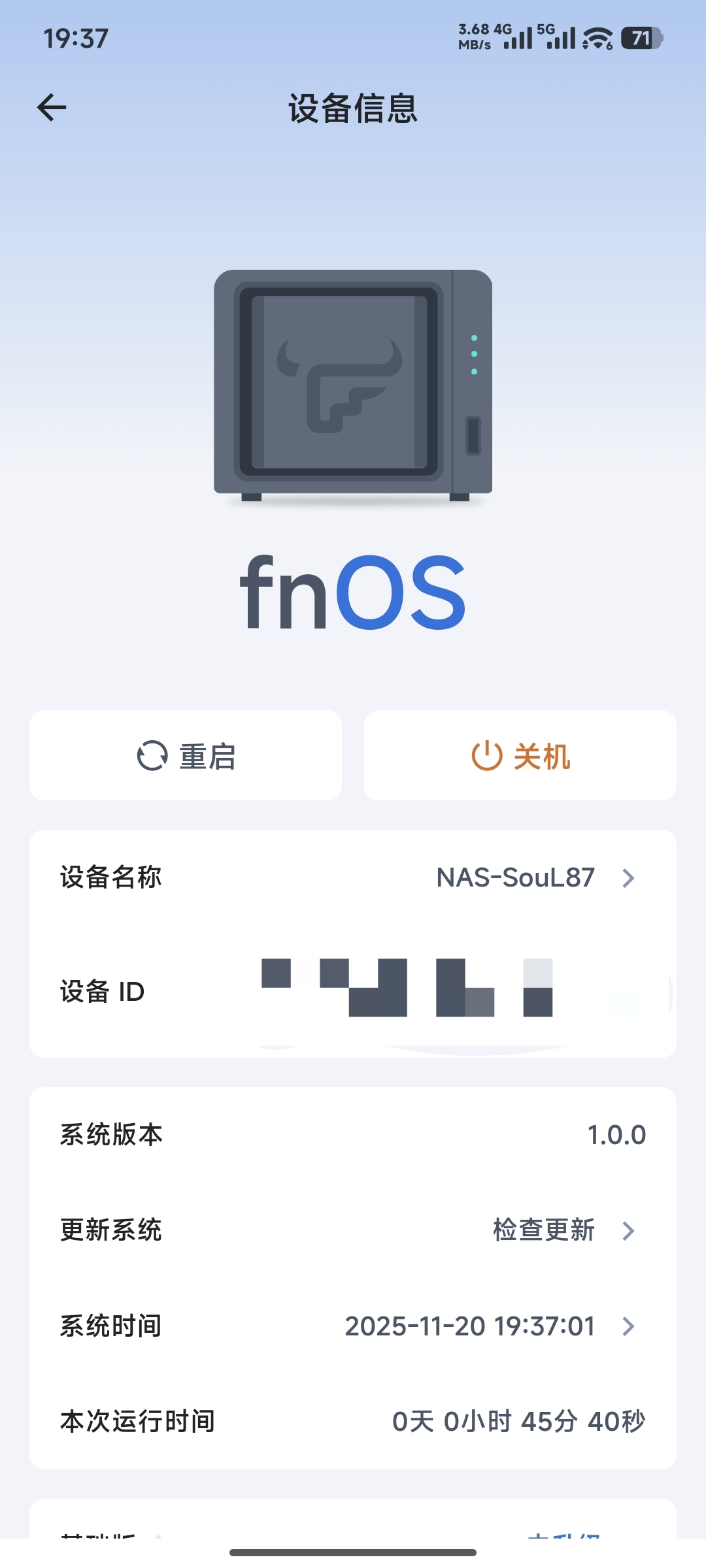Go back from the 设备信息 page

coord(52,108)
